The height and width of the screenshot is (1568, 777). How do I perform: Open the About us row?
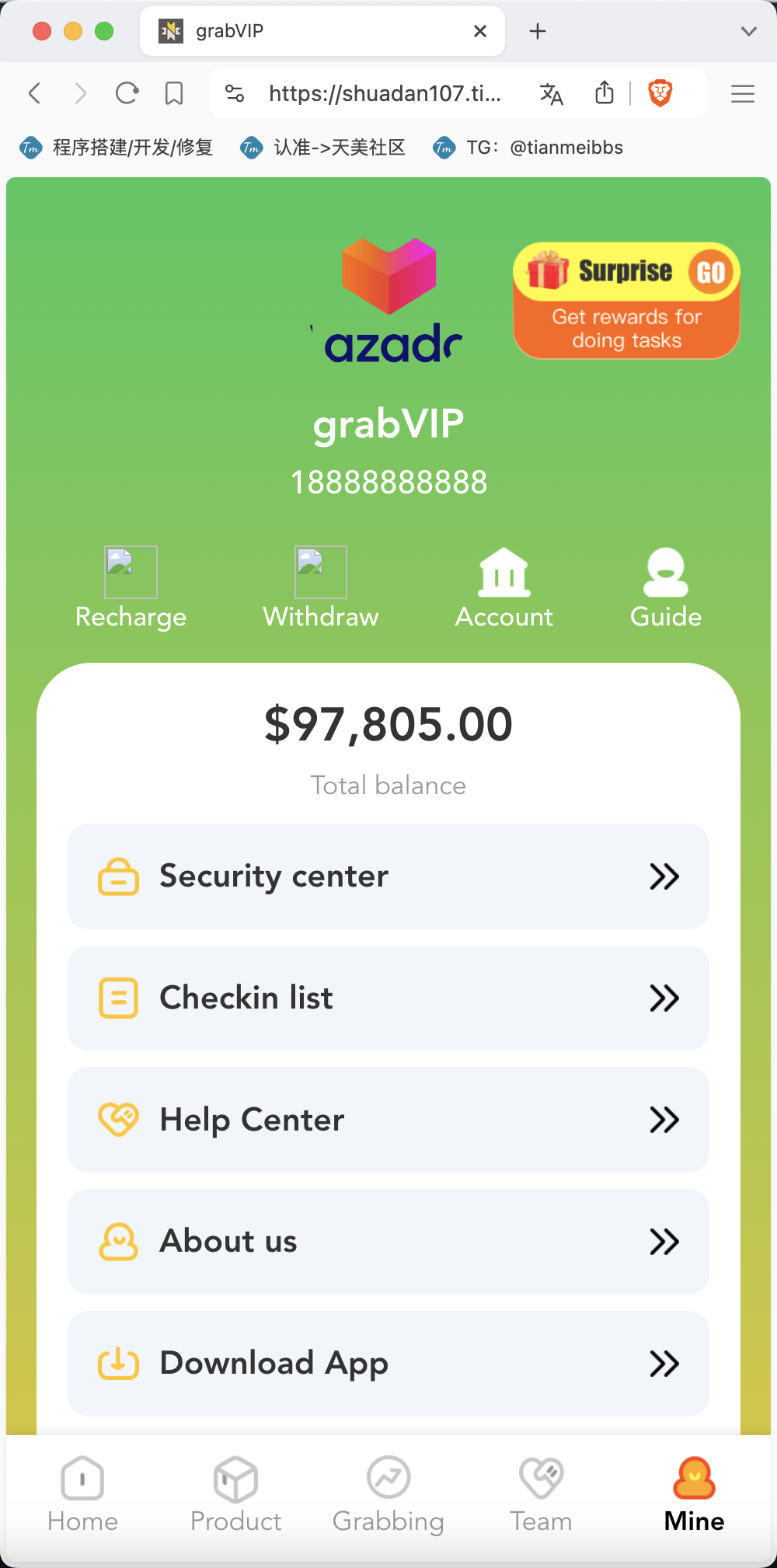click(388, 1242)
